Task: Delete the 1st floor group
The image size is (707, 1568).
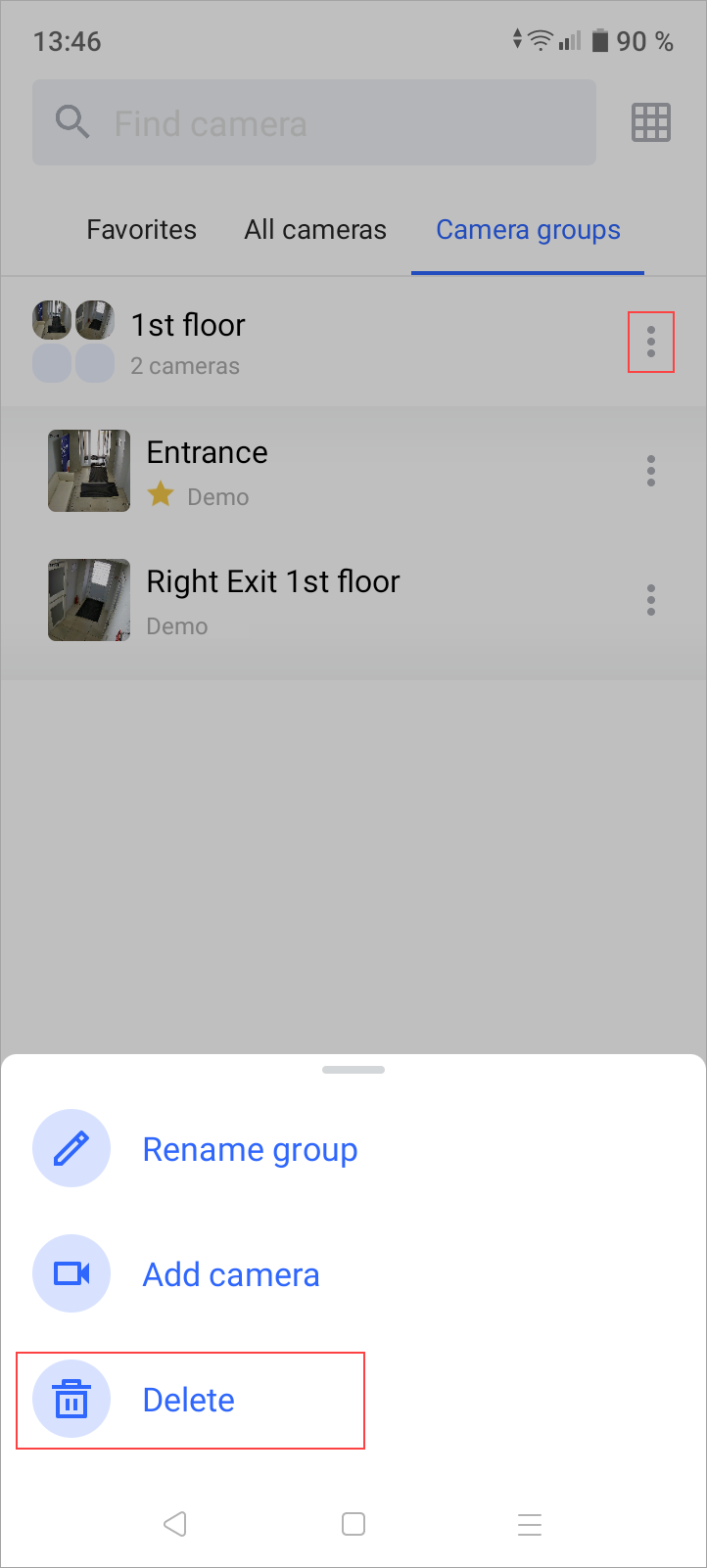Action: (x=191, y=1400)
